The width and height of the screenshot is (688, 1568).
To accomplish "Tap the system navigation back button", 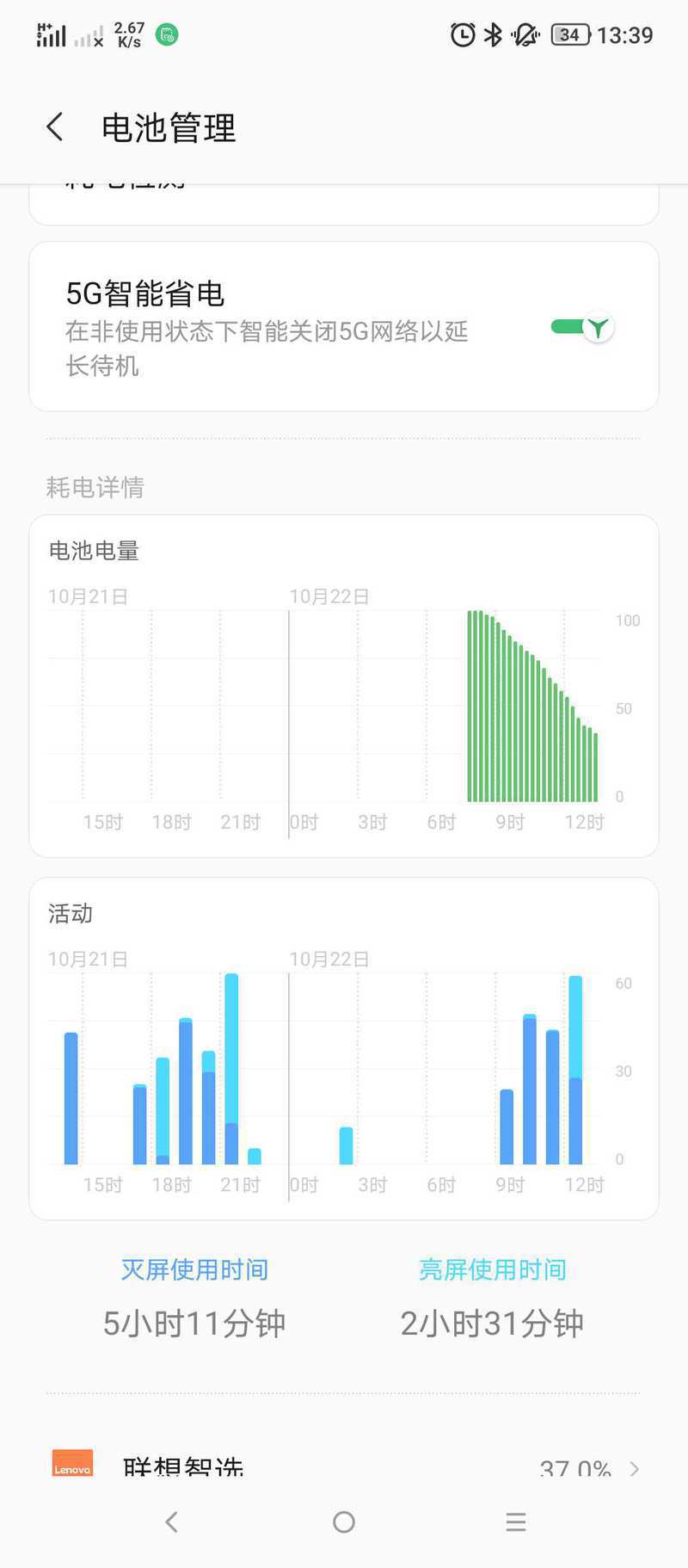I will coord(172,1522).
